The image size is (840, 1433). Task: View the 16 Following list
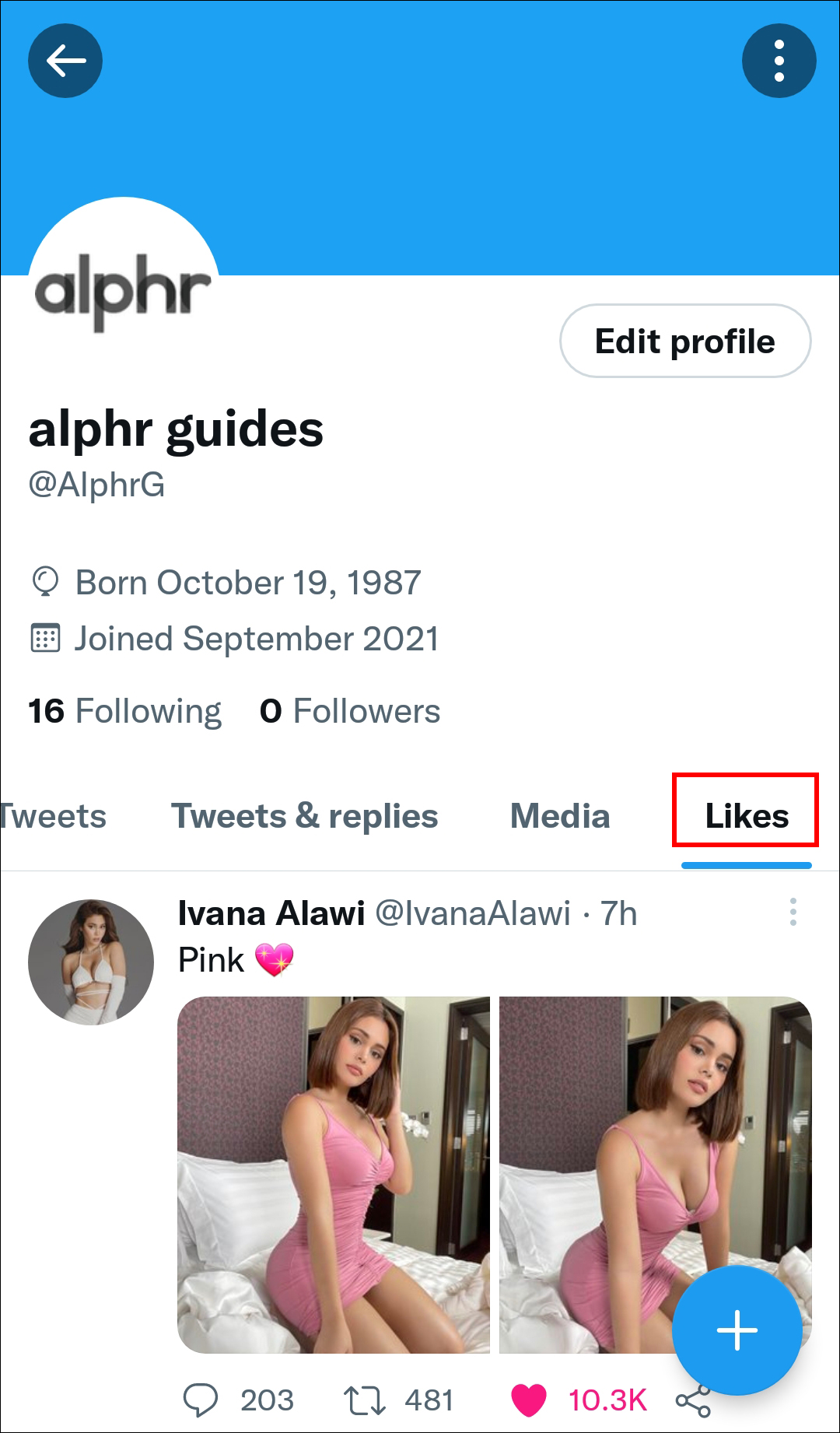(124, 711)
